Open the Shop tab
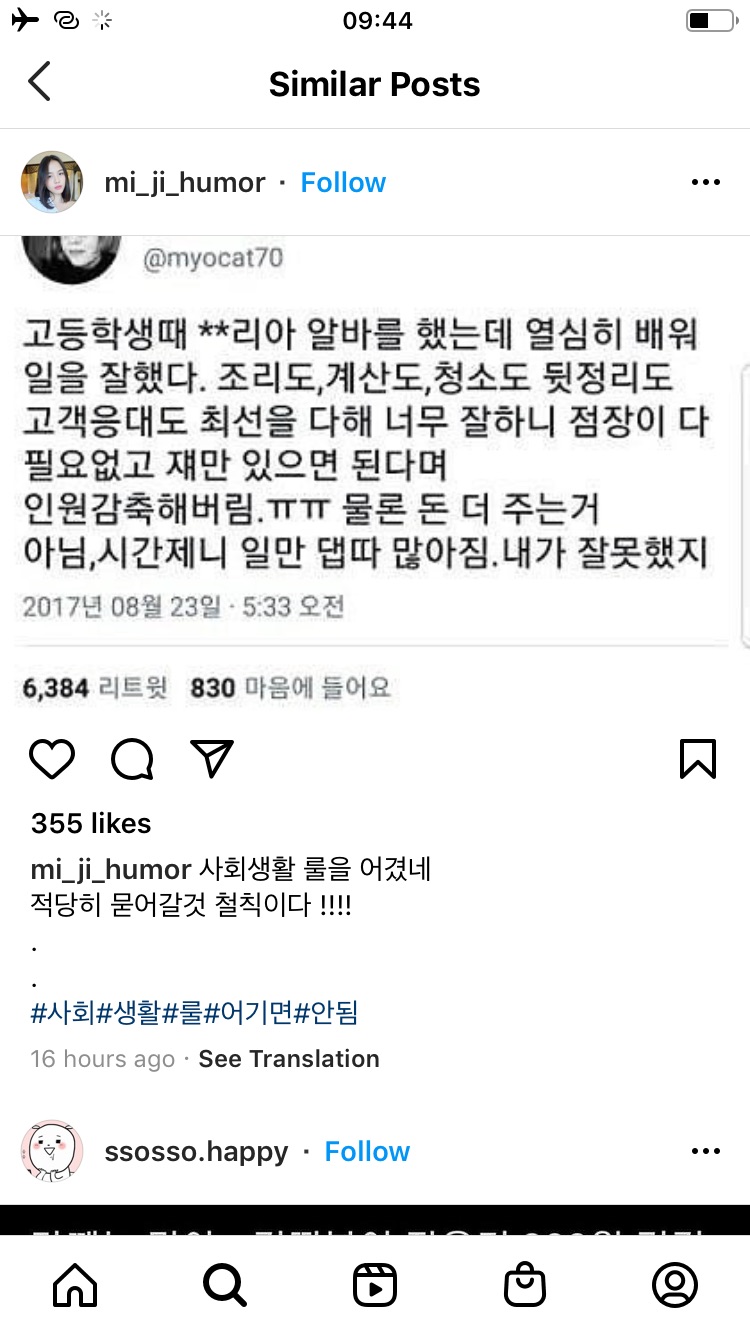750x1334 pixels. 525,1285
